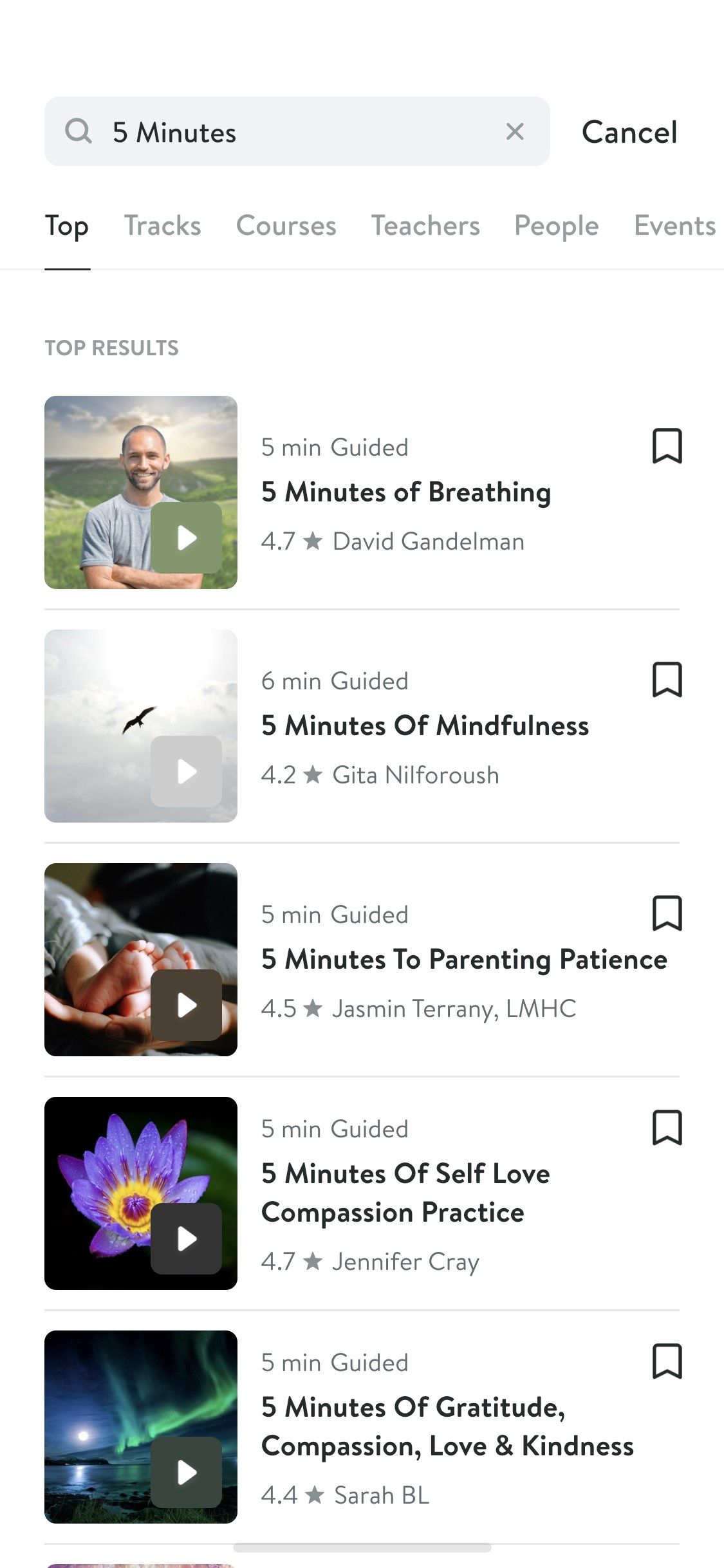Viewport: 724px width, 1568px height.
Task: Open the Events tab
Action: pyautogui.click(x=674, y=225)
